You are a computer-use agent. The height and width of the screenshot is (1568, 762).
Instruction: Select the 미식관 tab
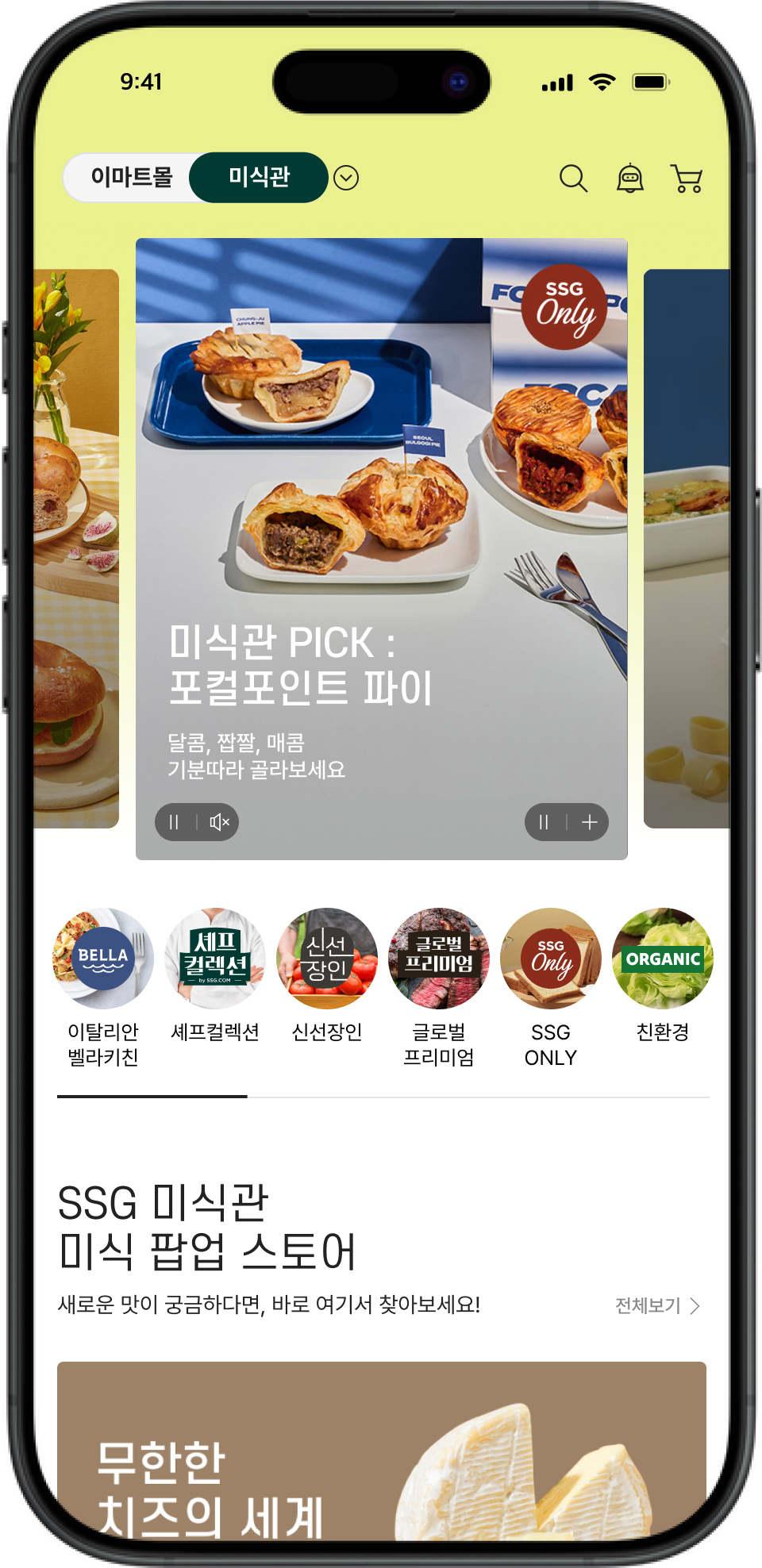point(260,177)
